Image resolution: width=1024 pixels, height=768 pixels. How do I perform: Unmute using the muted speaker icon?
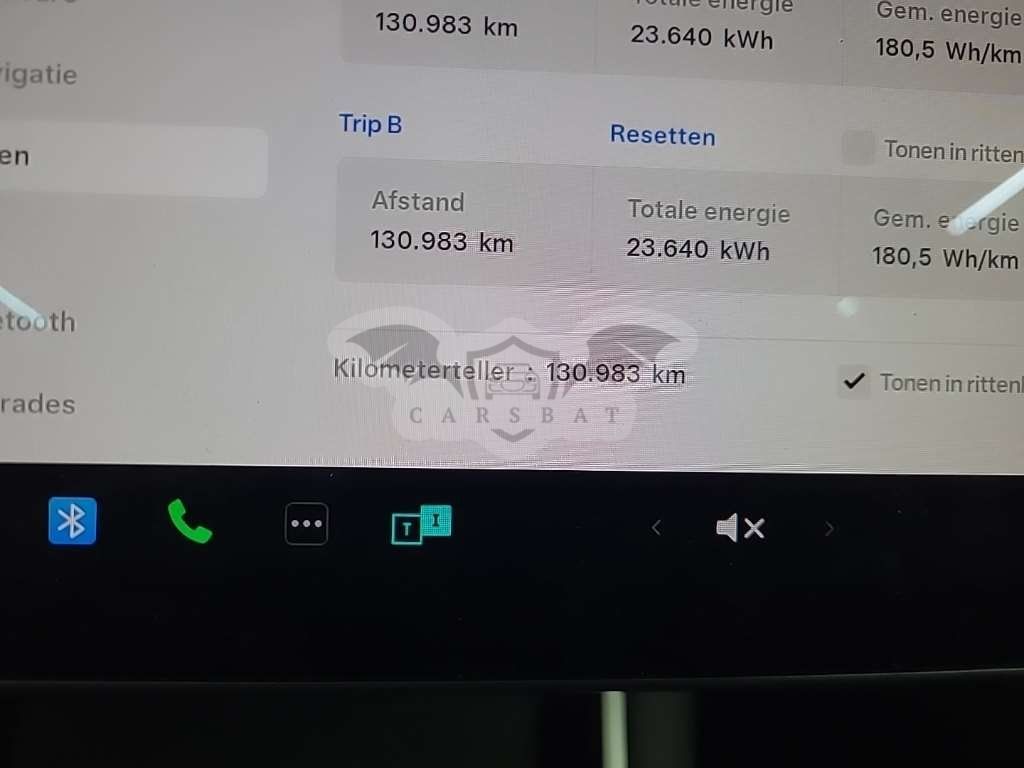pos(740,527)
